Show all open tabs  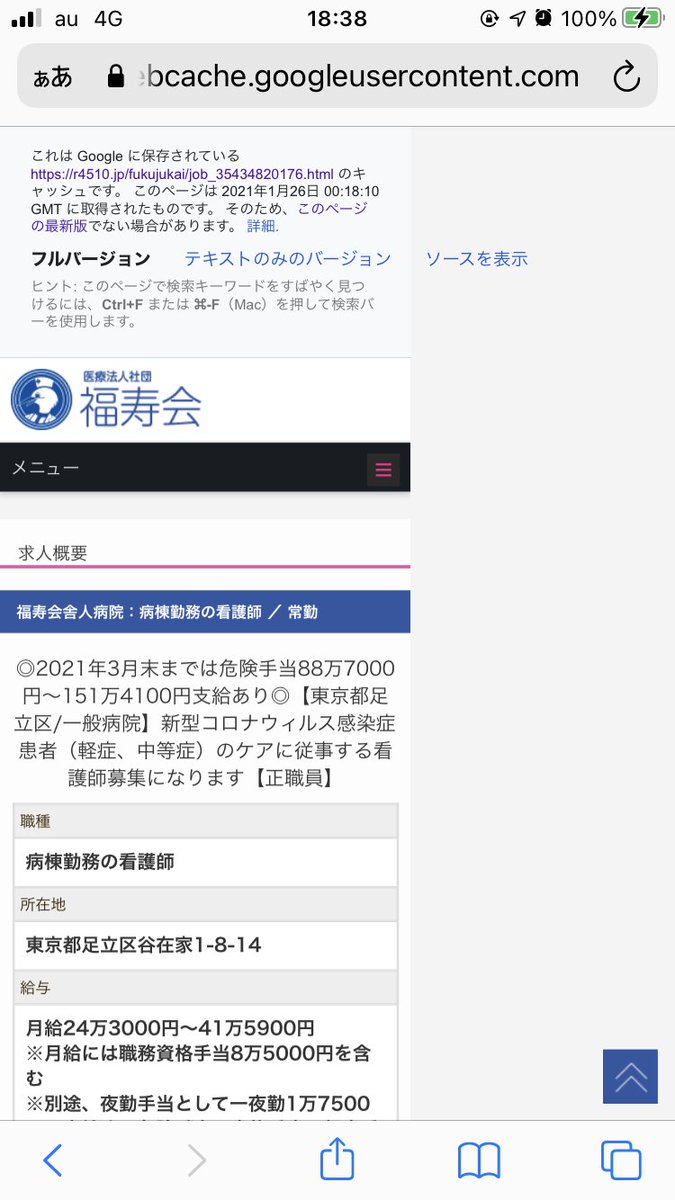pos(620,1160)
